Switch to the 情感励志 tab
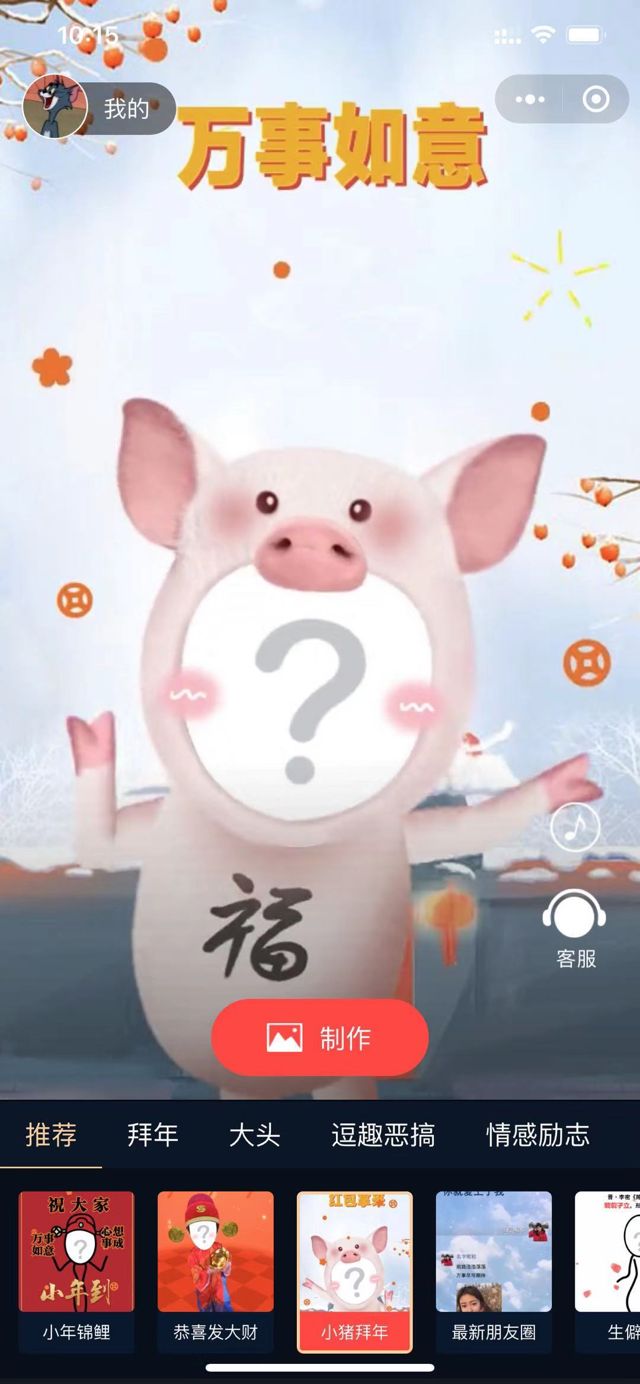640x1384 pixels. point(538,1135)
